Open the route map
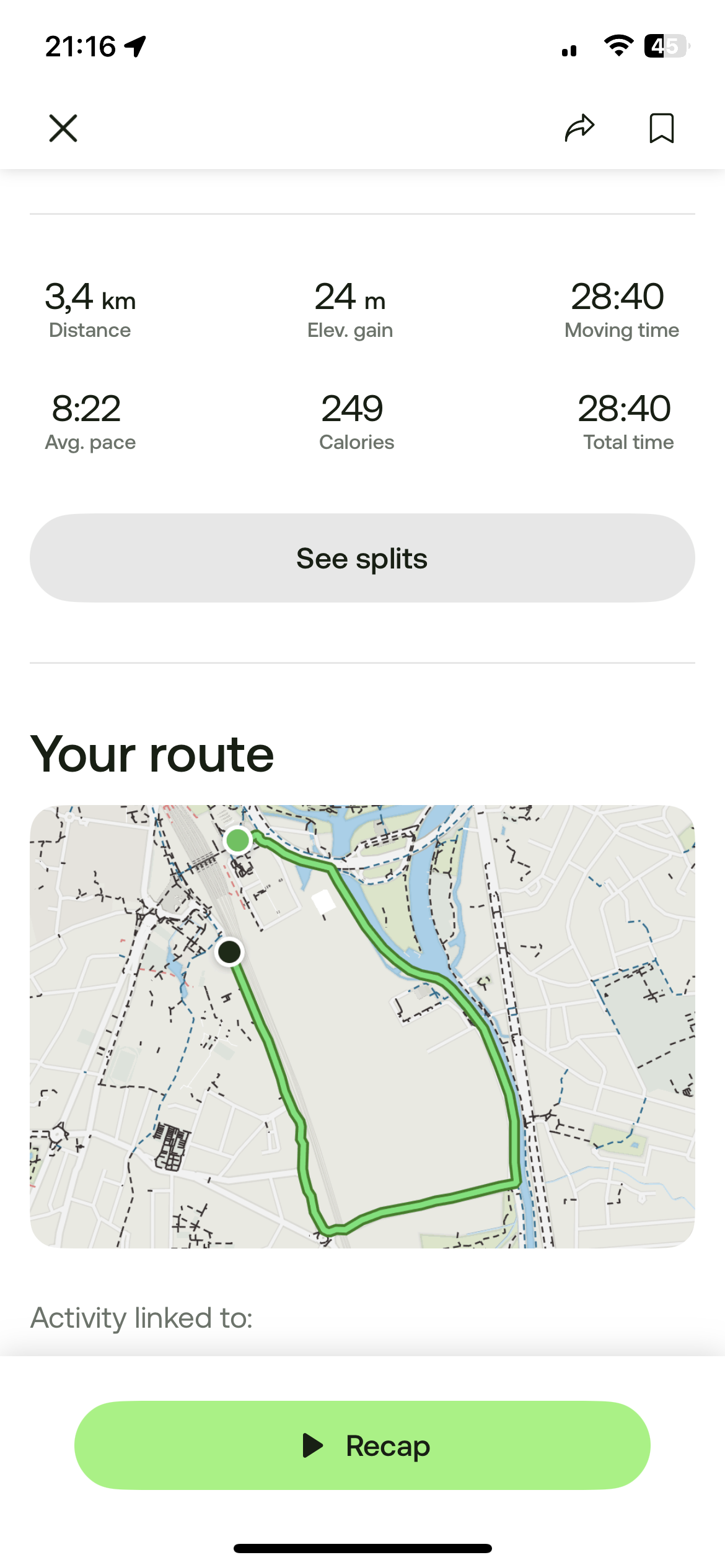 pyautogui.click(x=362, y=1026)
